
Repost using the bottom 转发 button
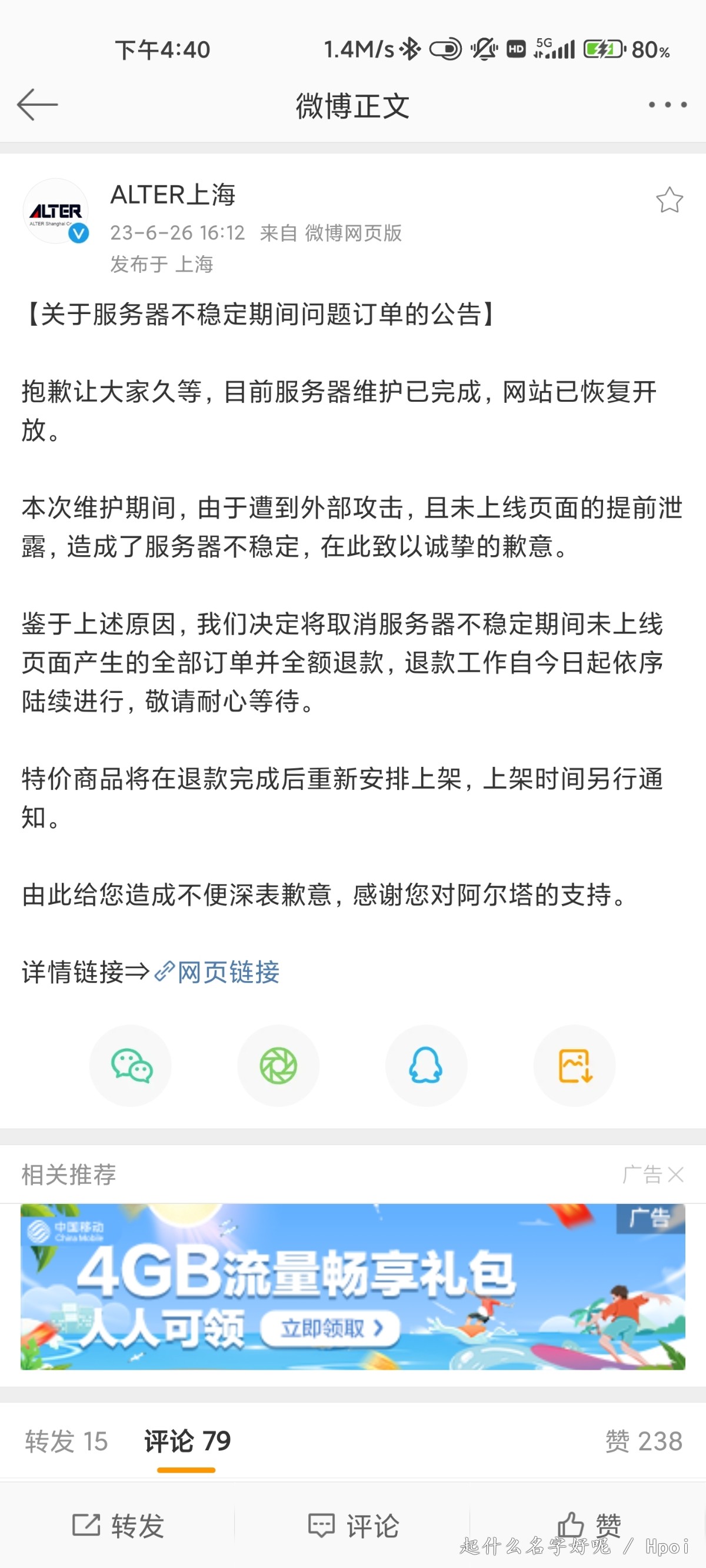(x=118, y=1526)
